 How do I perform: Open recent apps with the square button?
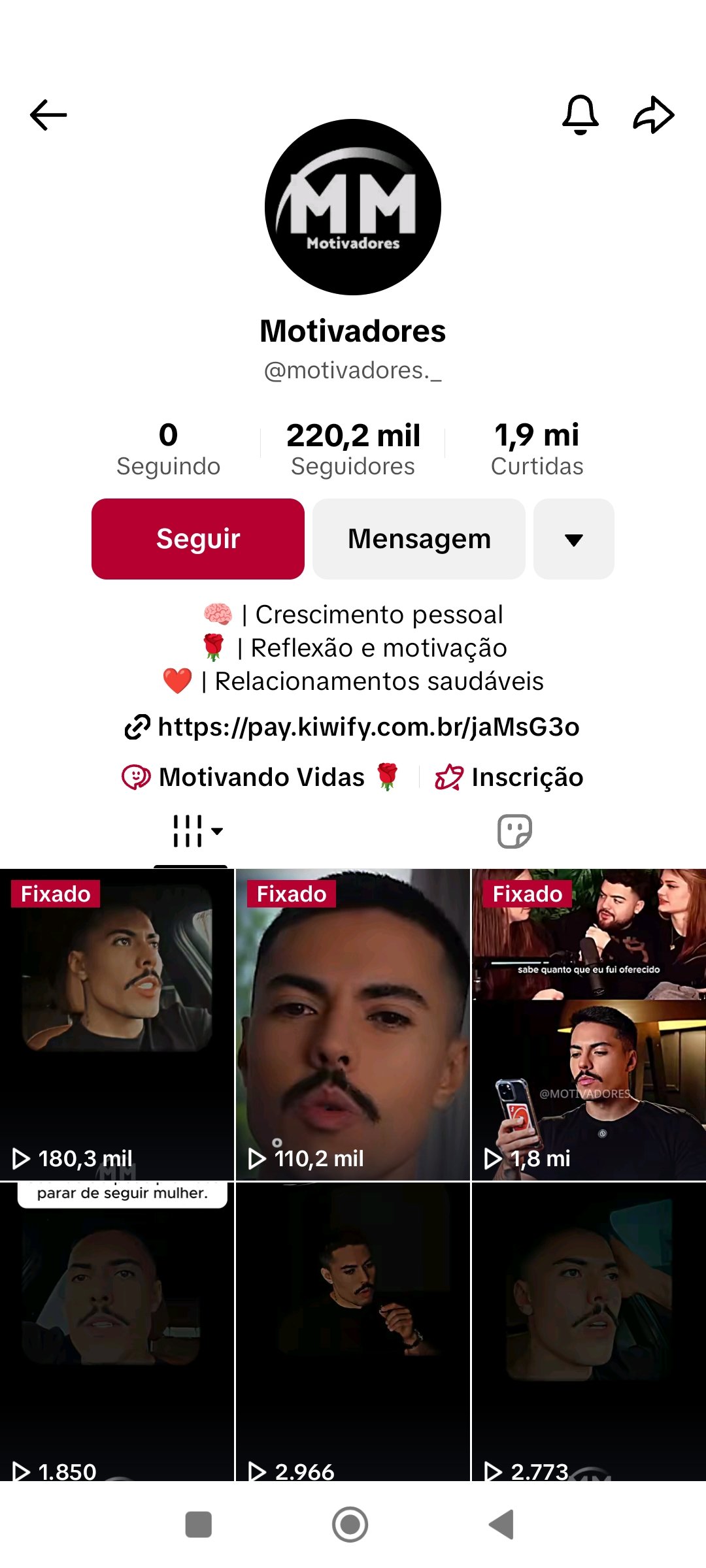[199, 1524]
